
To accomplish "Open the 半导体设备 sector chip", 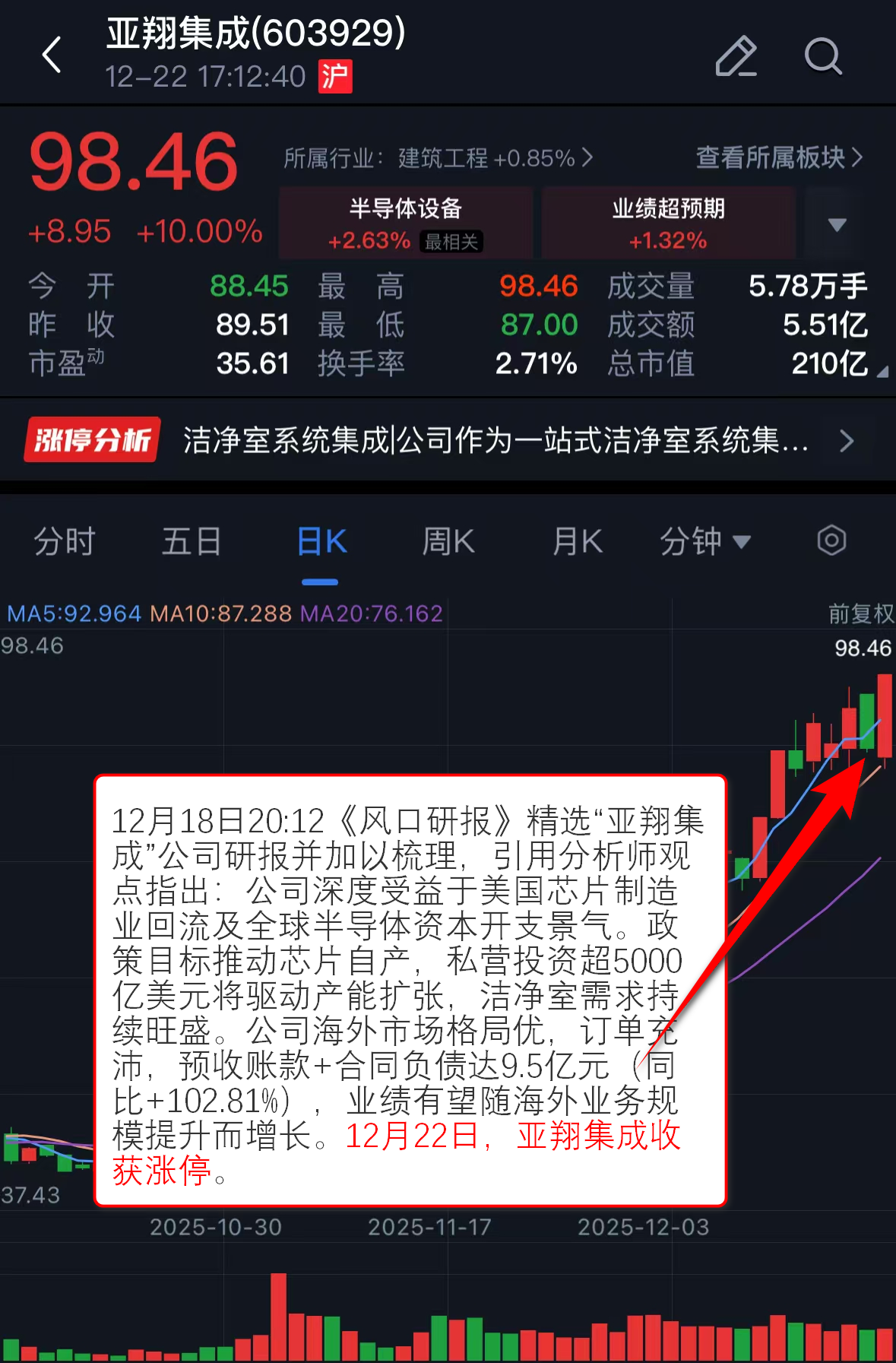I will (406, 223).
